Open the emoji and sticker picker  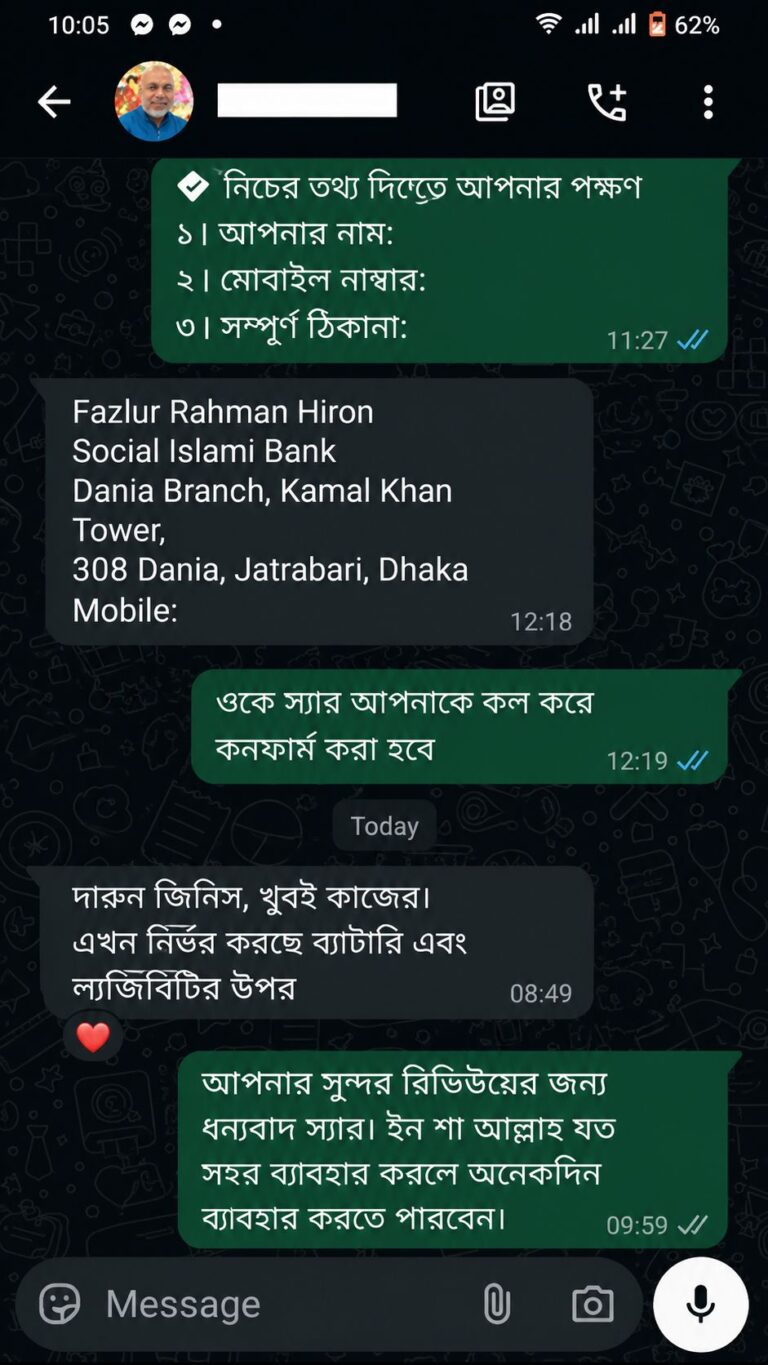tap(59, 1304)
